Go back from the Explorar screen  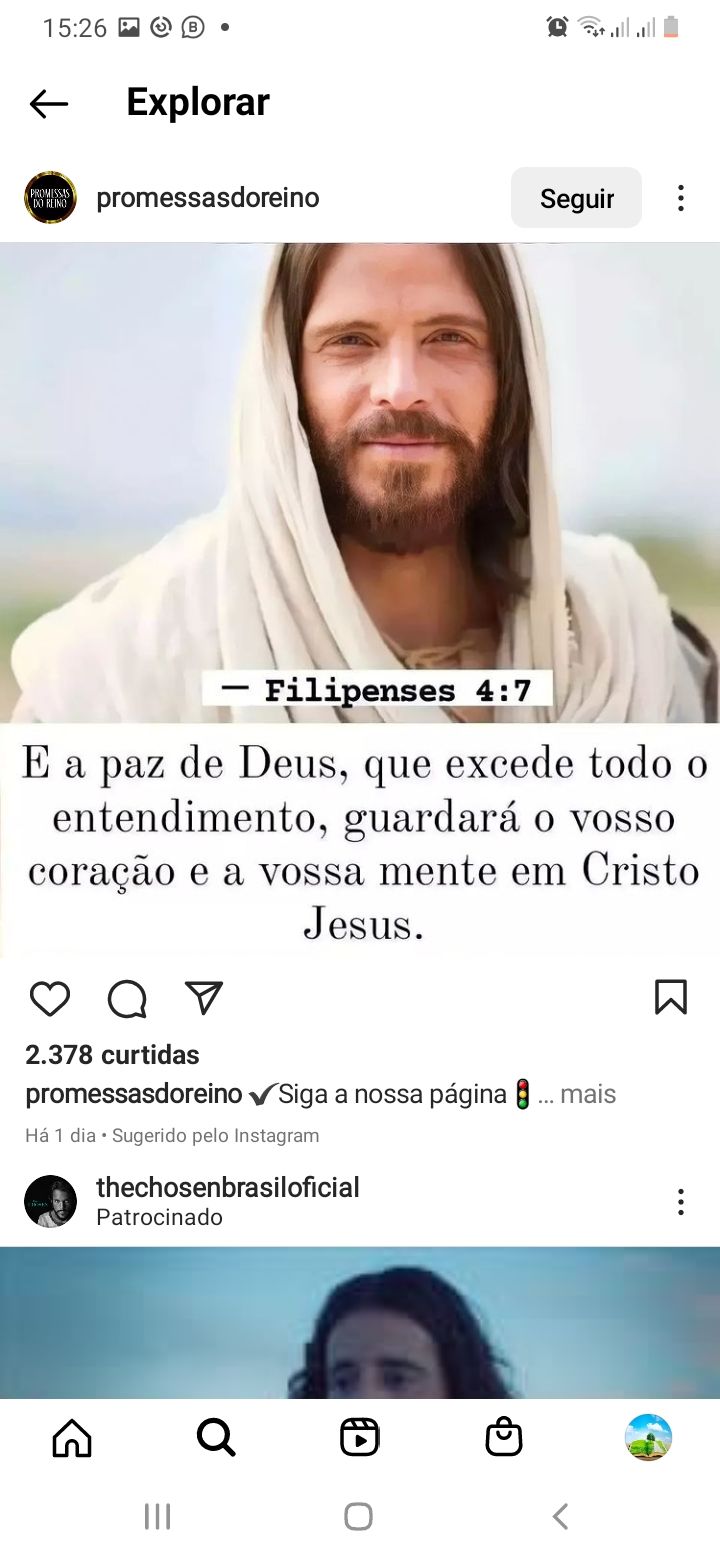(48, 103)
